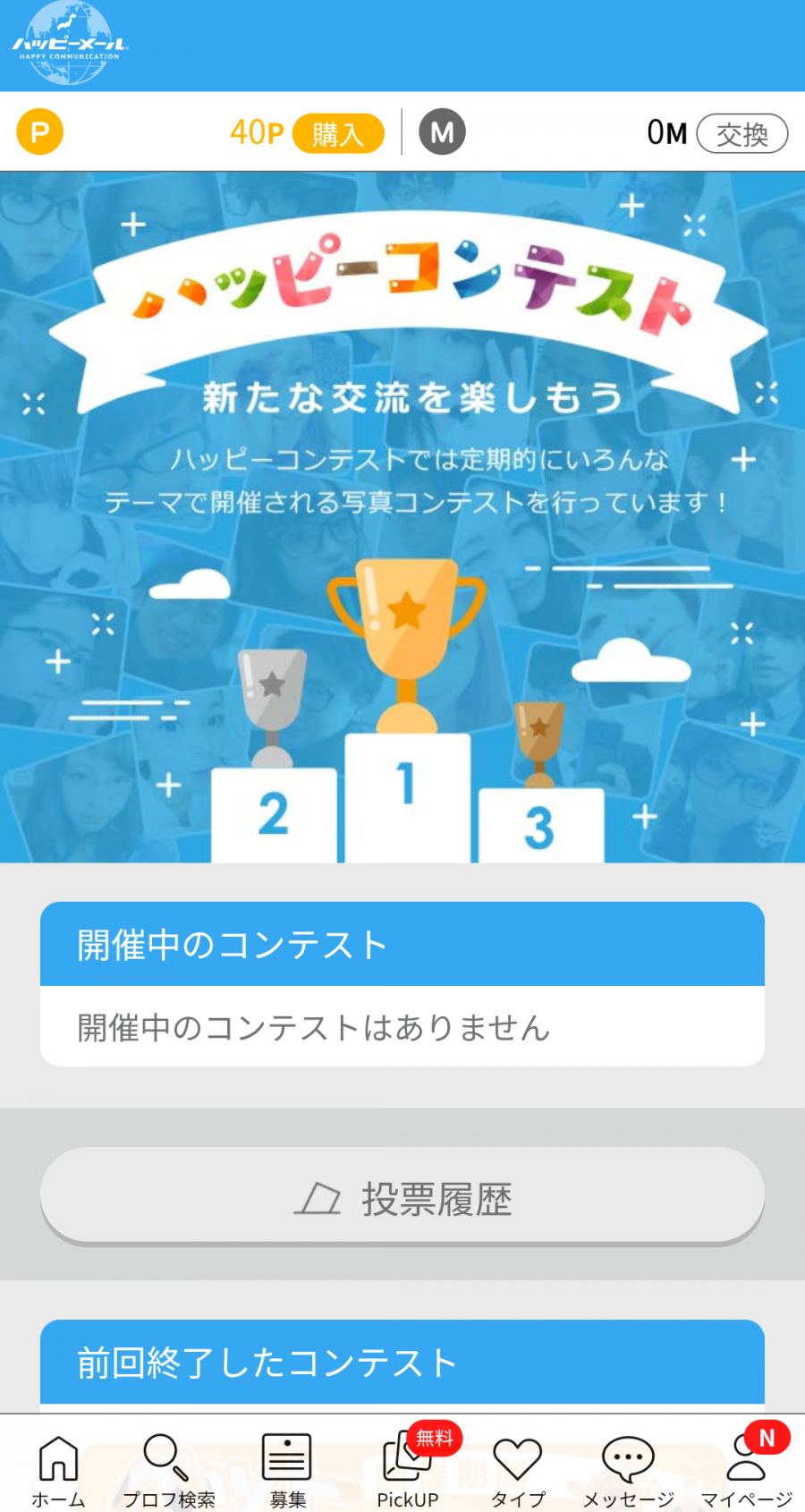Go to マイページ tab
Screen dimensions: 805x1512
click(x=746, y=1469)
